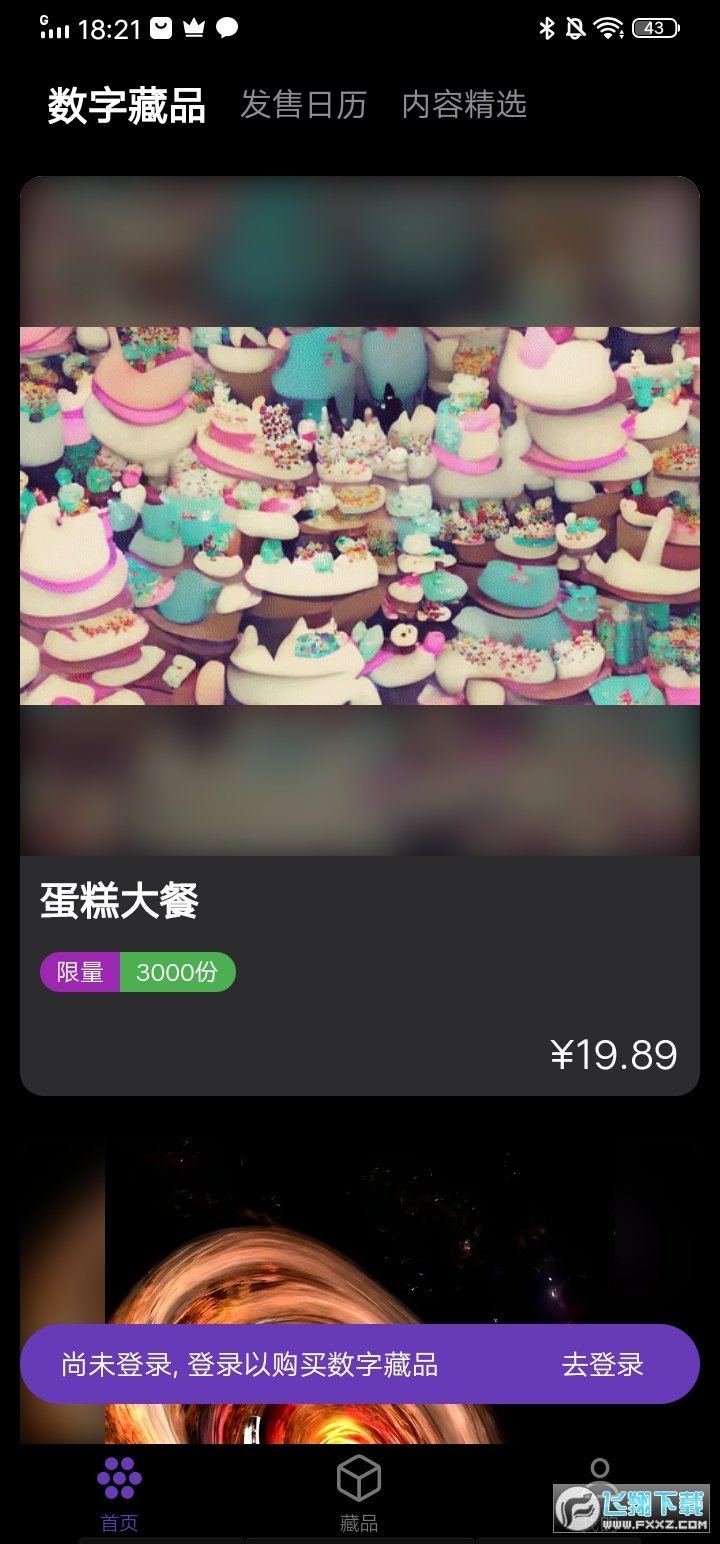The width and height of the screenshot is (720, 1544).
Task: Tap the battery indicator showing 43
Action: pos(654,27)
